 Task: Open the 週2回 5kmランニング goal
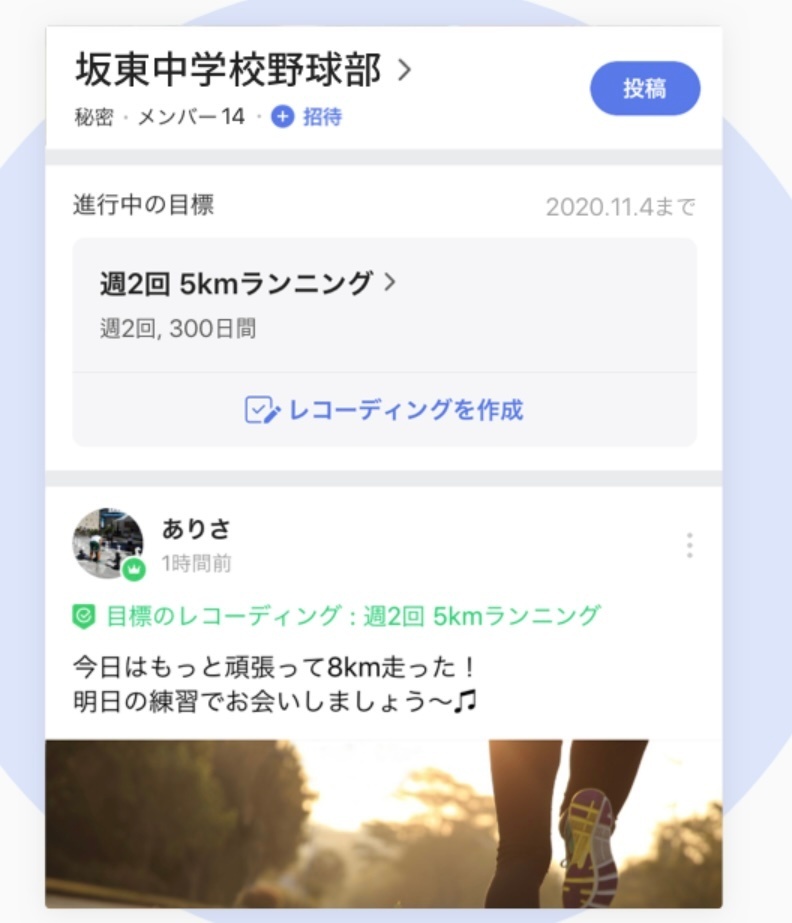tap(248, 283)
